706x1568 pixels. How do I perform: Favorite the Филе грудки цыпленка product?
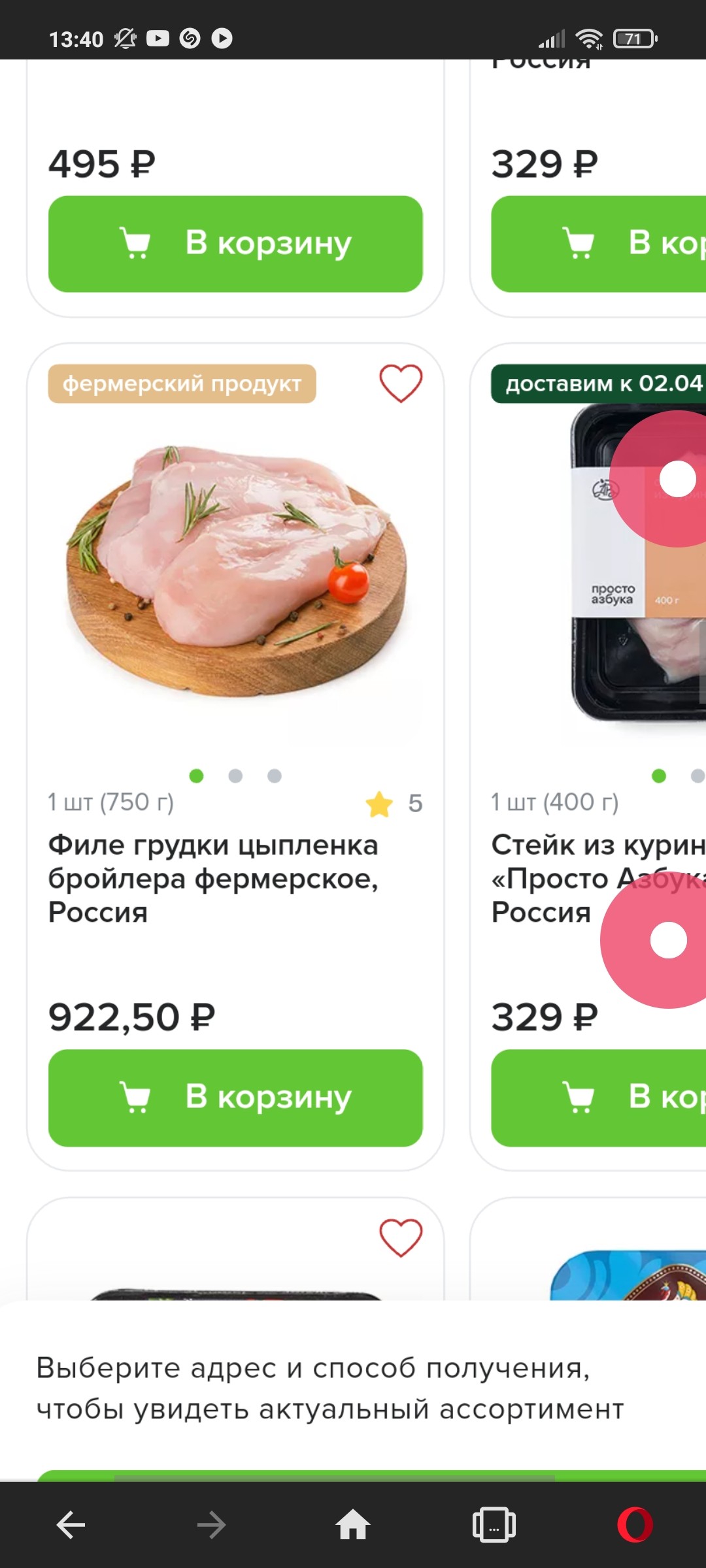point(401,384)
